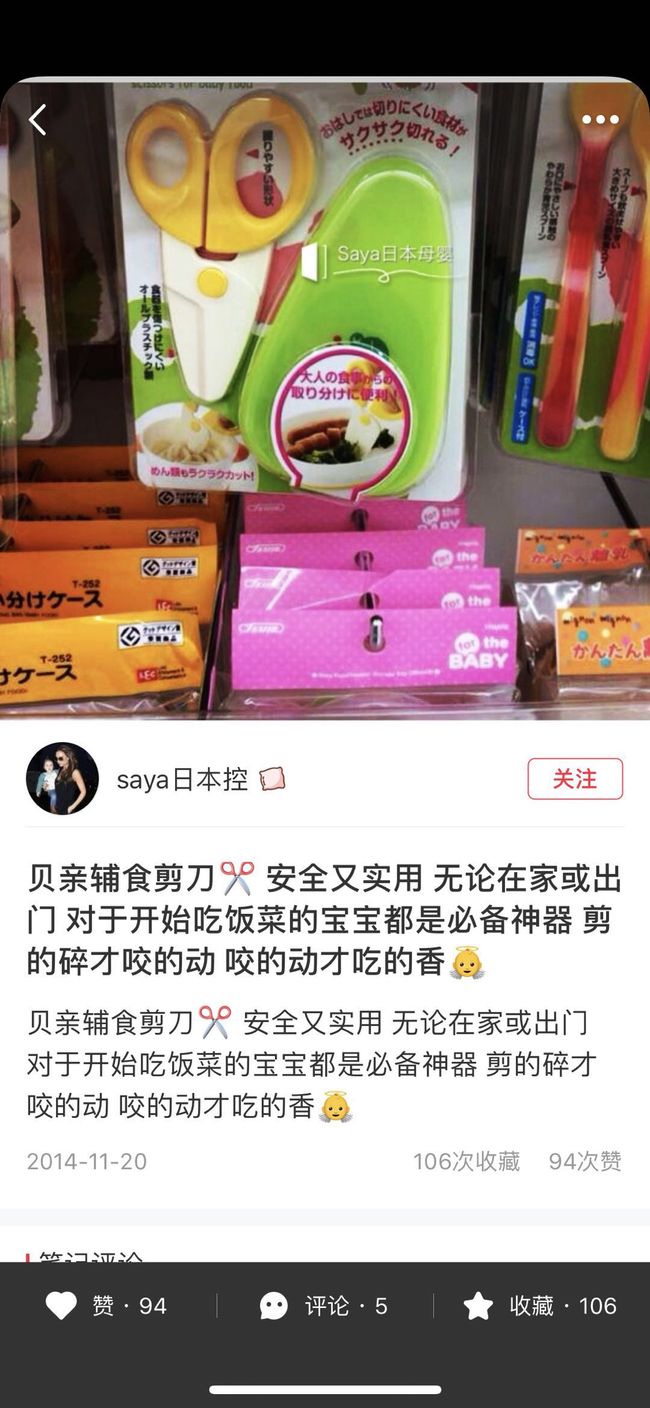Like the post with 赞 · 94
Viewport: 650px width, 1408px height.
click(106, 1306)
